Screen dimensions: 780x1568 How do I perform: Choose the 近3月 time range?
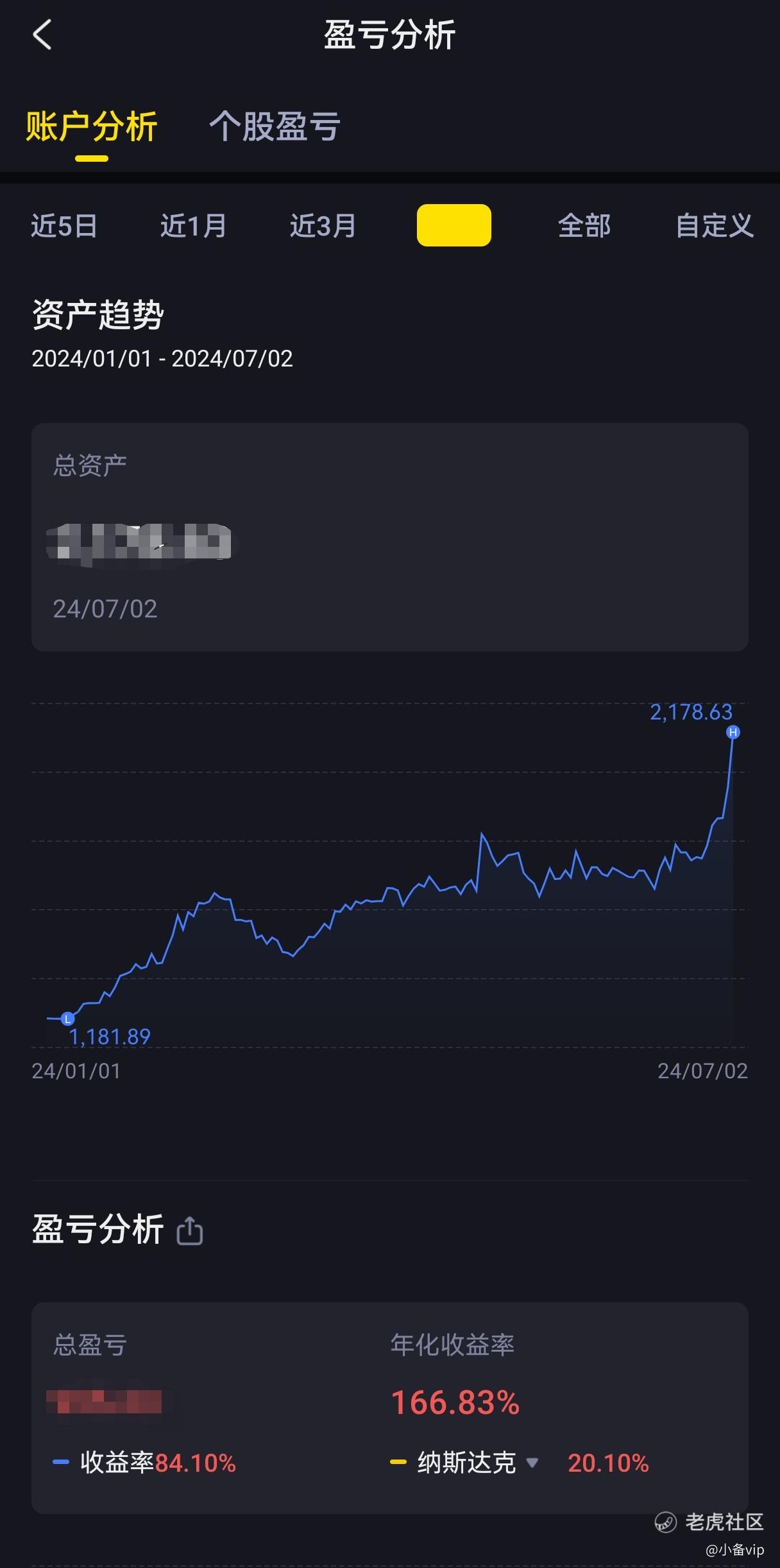[323, 225]
